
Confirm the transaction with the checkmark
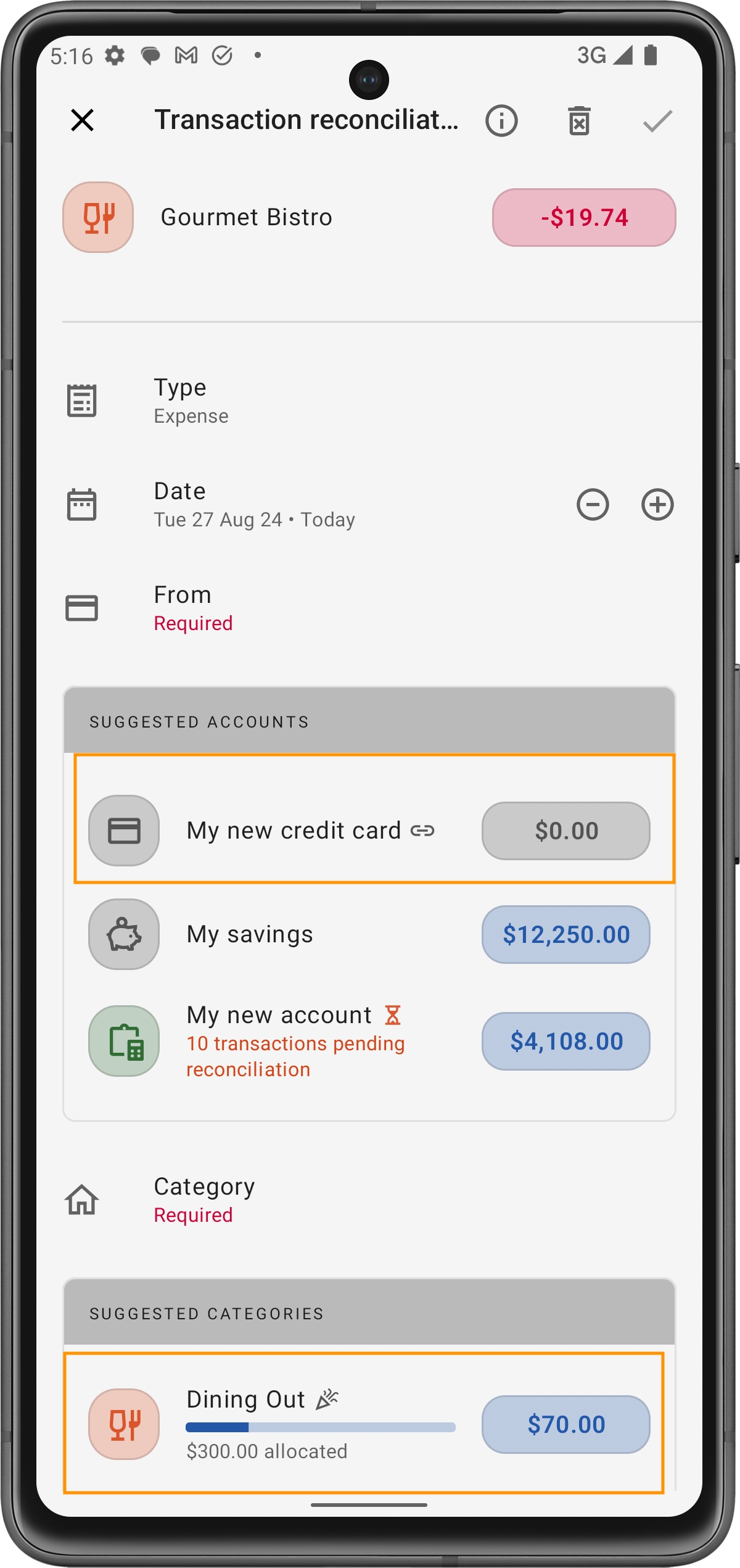657,121
